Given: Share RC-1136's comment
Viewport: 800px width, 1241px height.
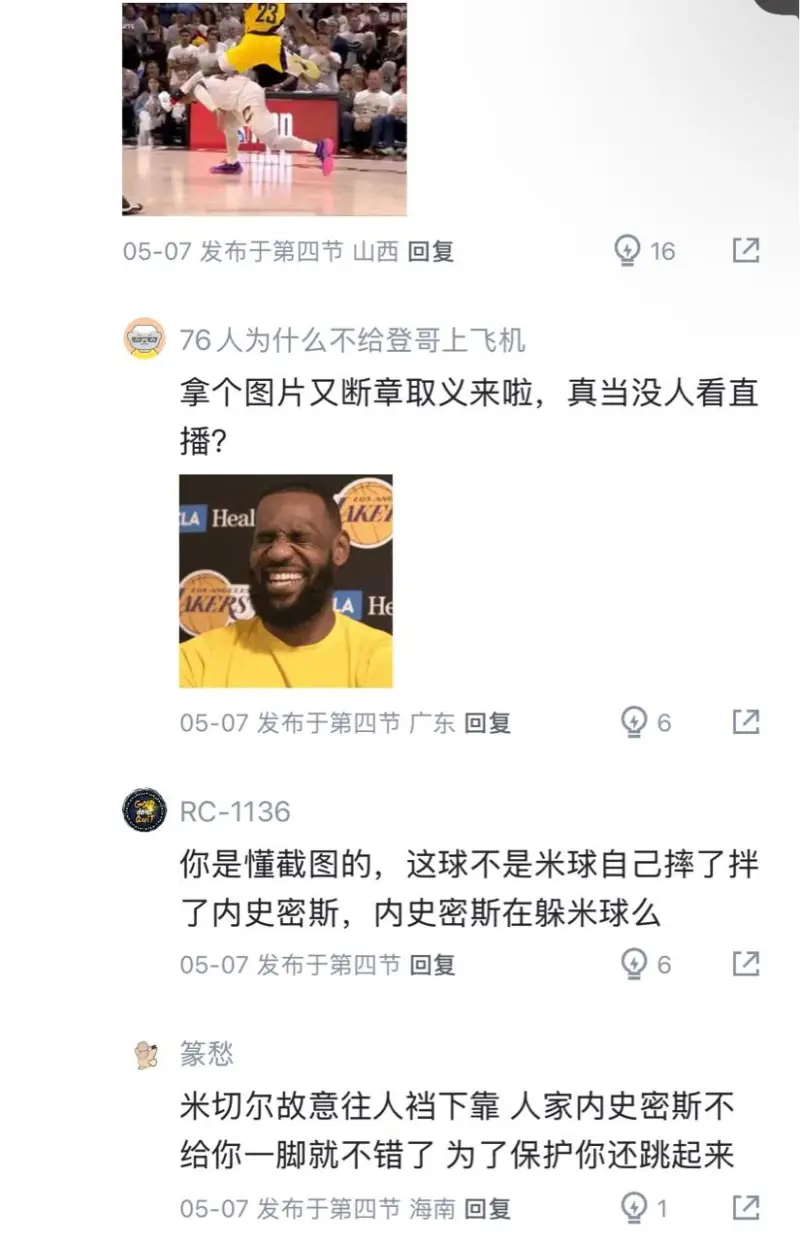Looking at the screenshot, I should [x=745, y=964].
